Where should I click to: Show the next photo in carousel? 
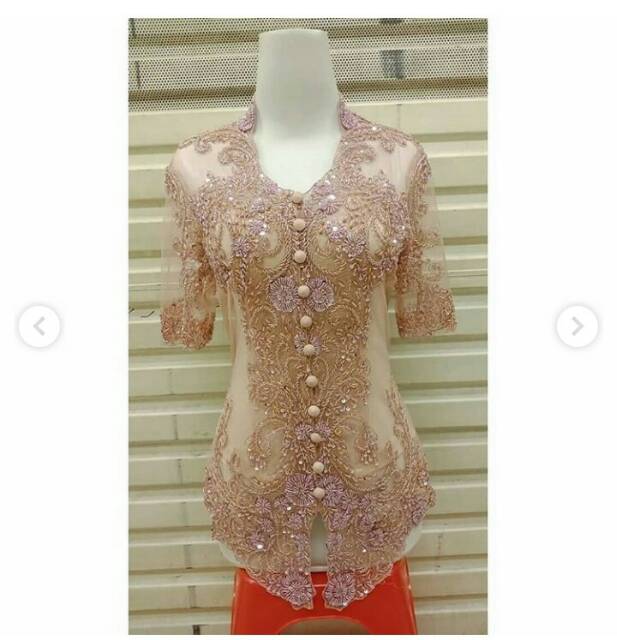[577, 327]
